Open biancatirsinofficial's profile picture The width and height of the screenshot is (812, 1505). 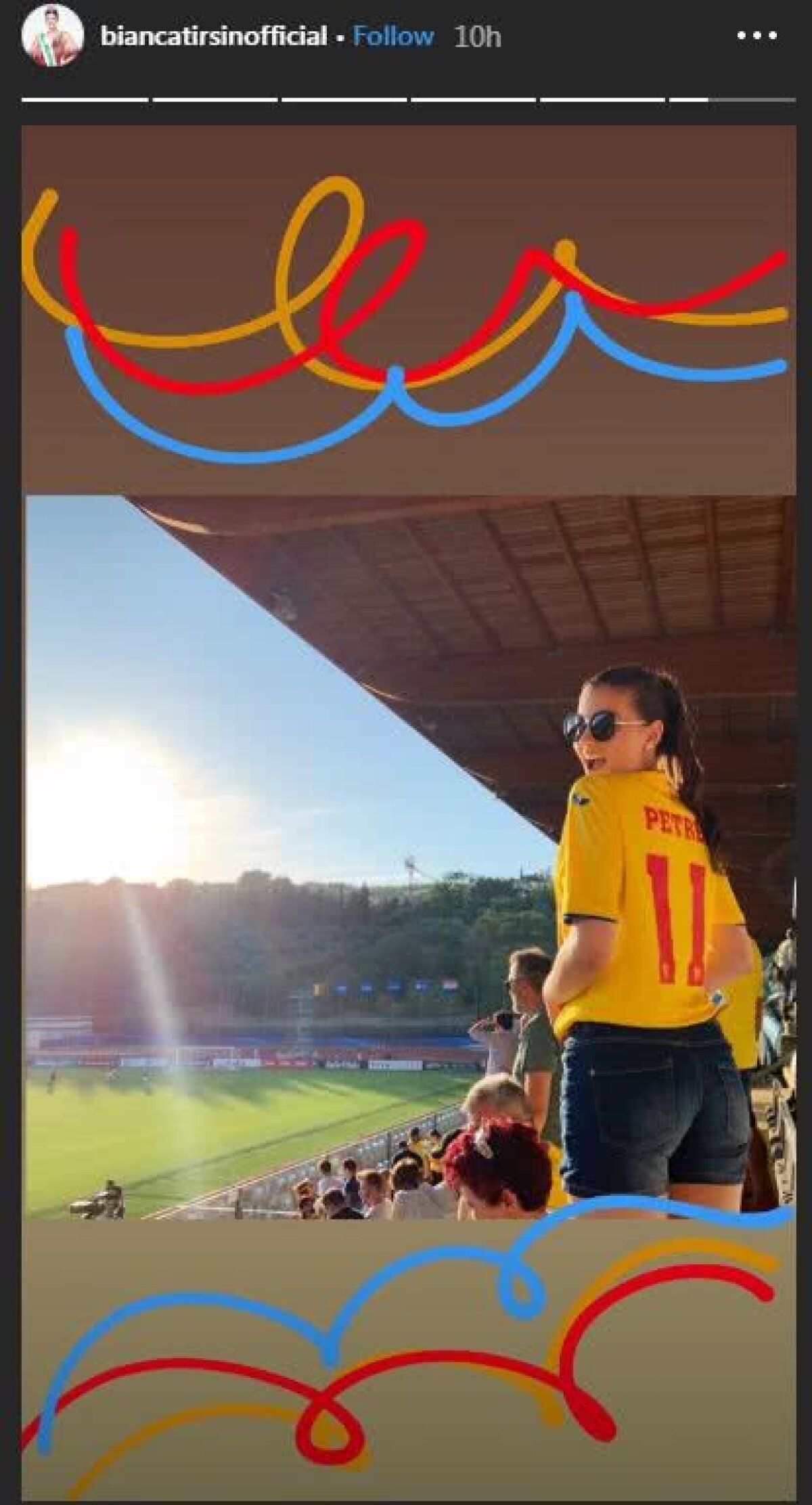click(52, 37)
